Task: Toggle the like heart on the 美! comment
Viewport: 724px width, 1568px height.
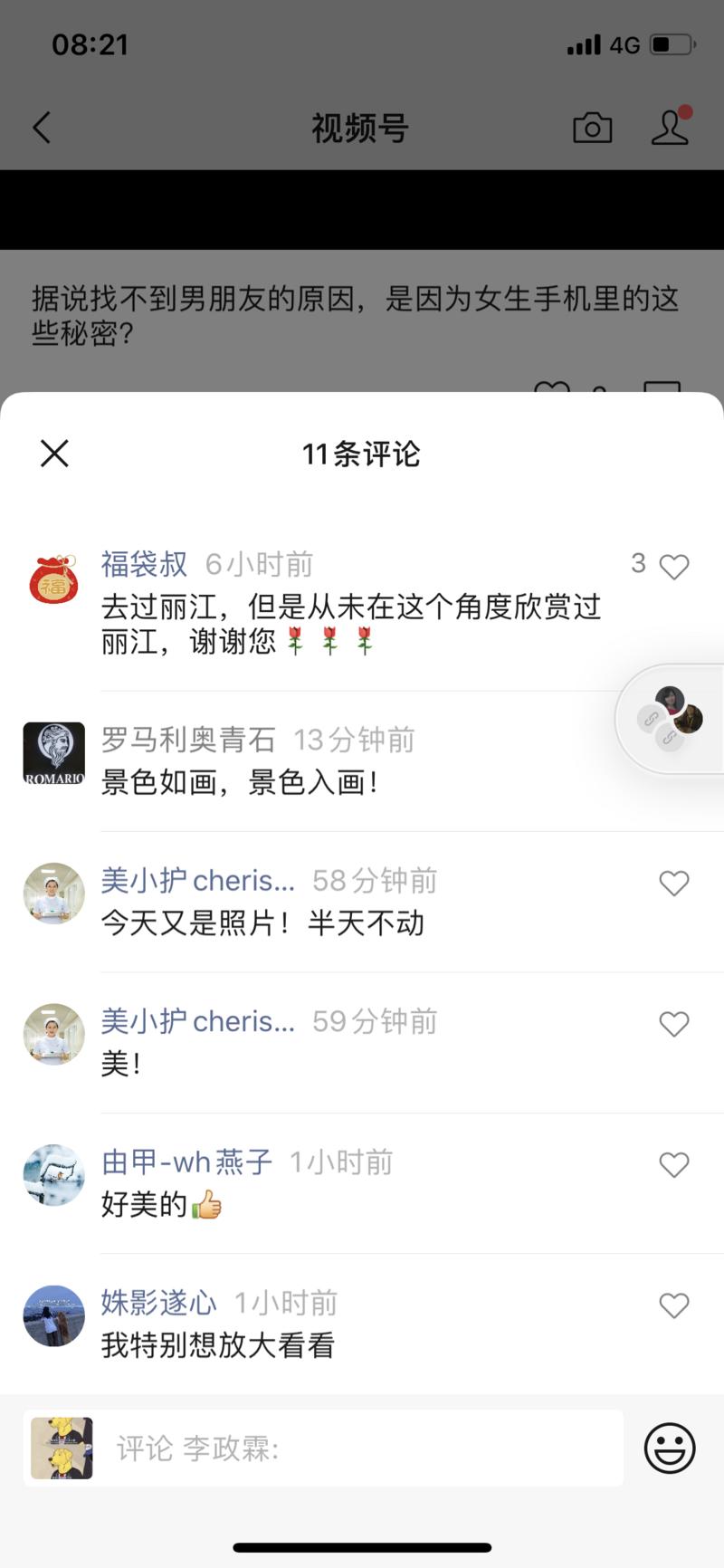Action: coord(674,1024)
